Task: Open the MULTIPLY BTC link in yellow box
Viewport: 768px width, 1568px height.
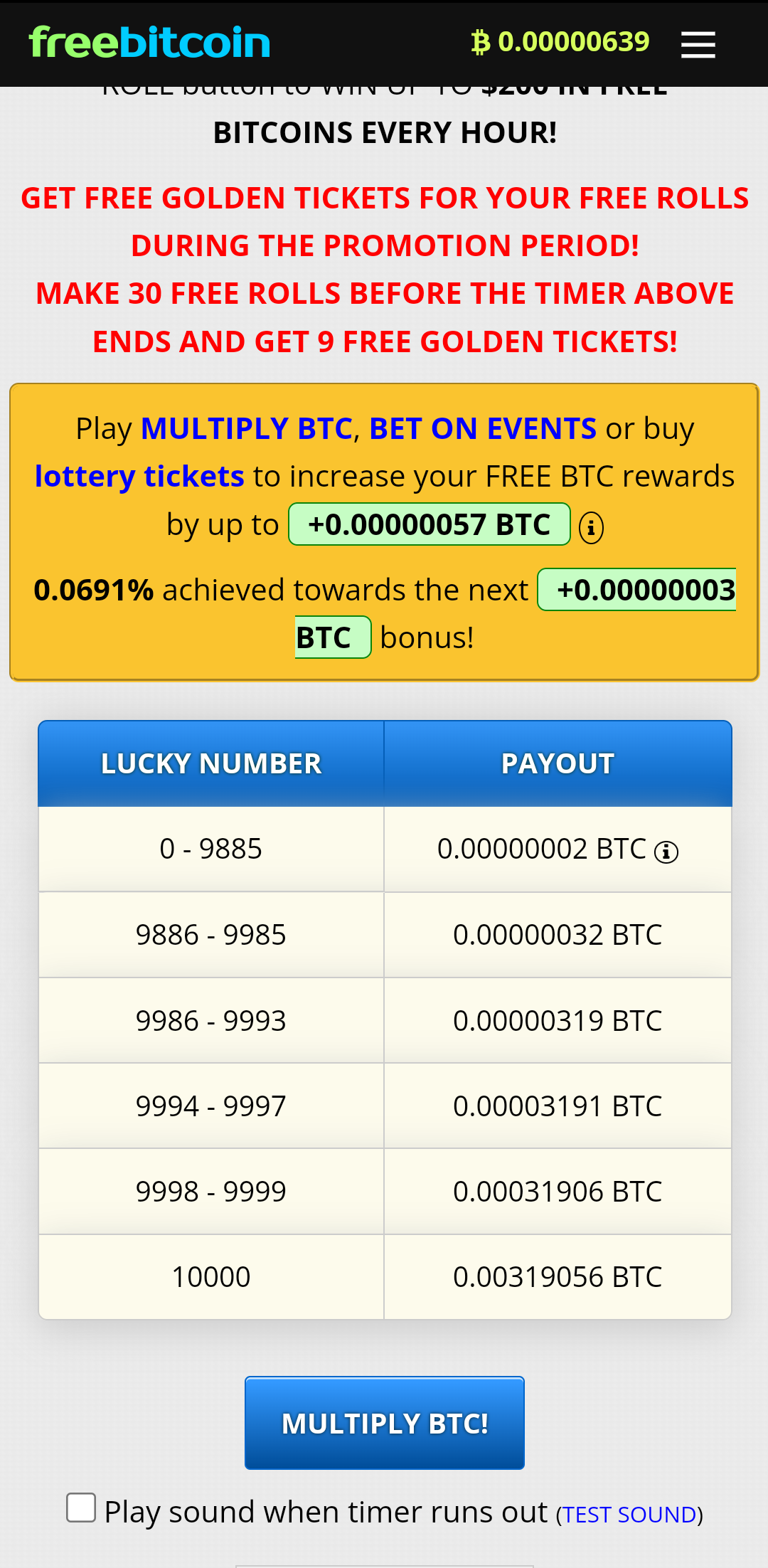Action: 246,429
